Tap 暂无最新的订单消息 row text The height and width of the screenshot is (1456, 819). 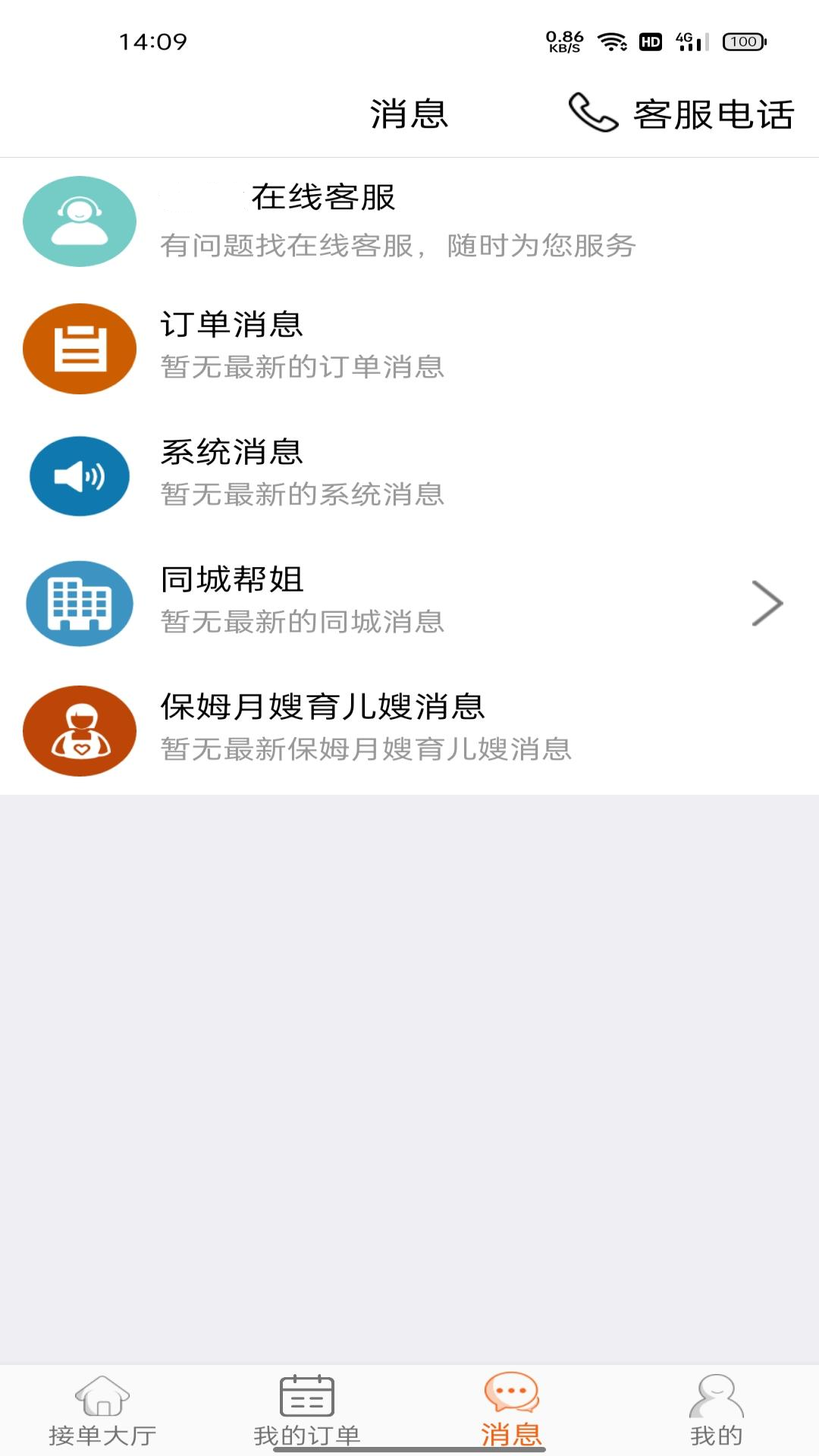[x=303, y=368]
